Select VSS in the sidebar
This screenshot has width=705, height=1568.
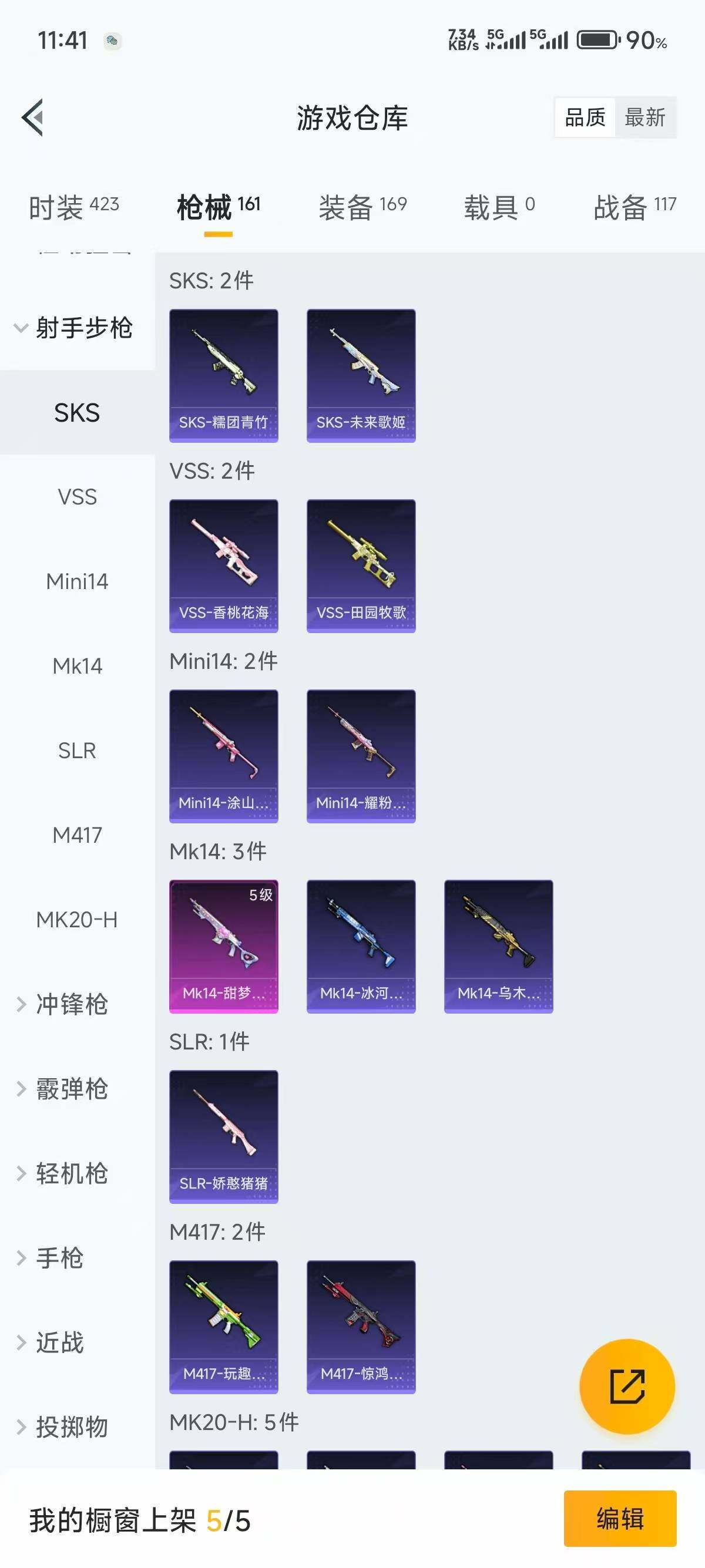pyautogui.click(x=78, y=497)
